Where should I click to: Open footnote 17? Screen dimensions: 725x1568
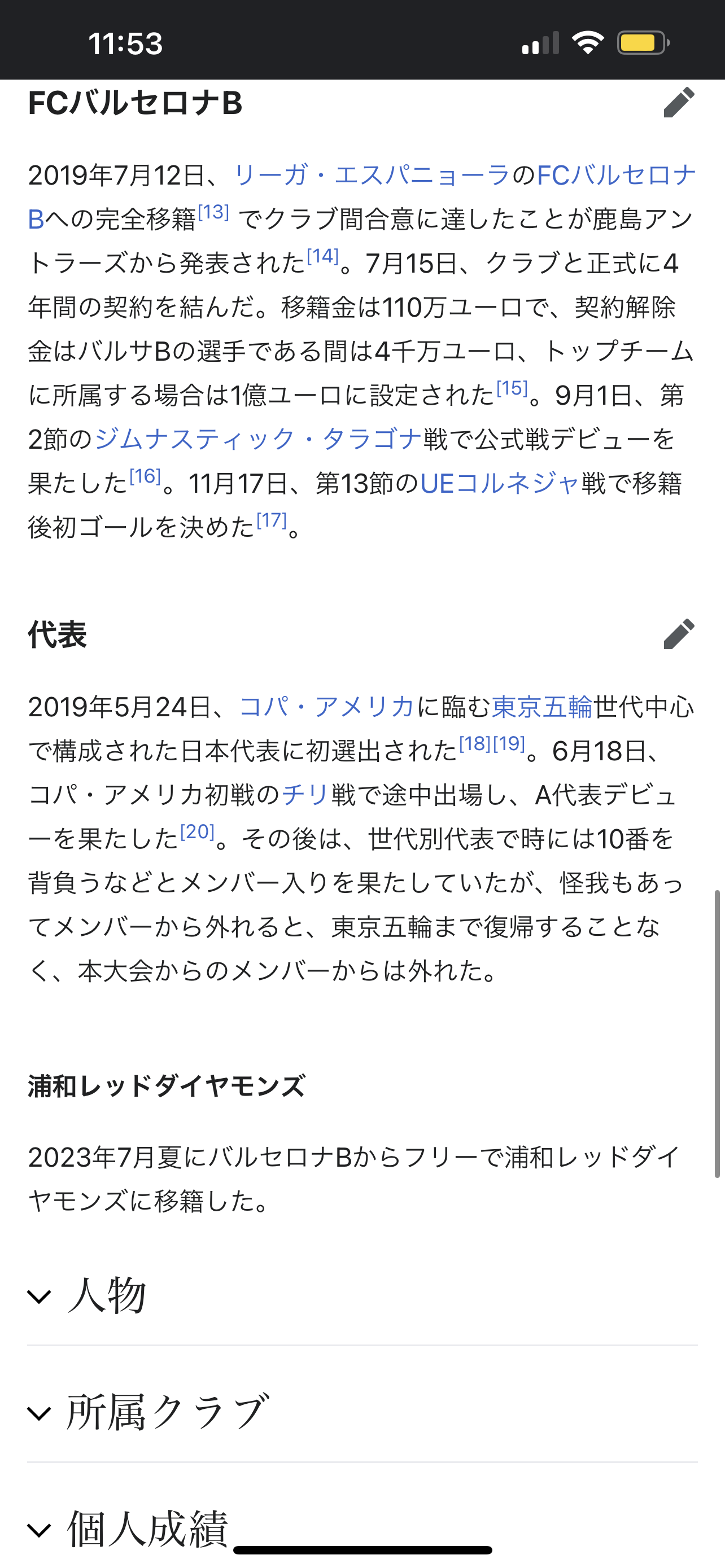pos(272,520)
